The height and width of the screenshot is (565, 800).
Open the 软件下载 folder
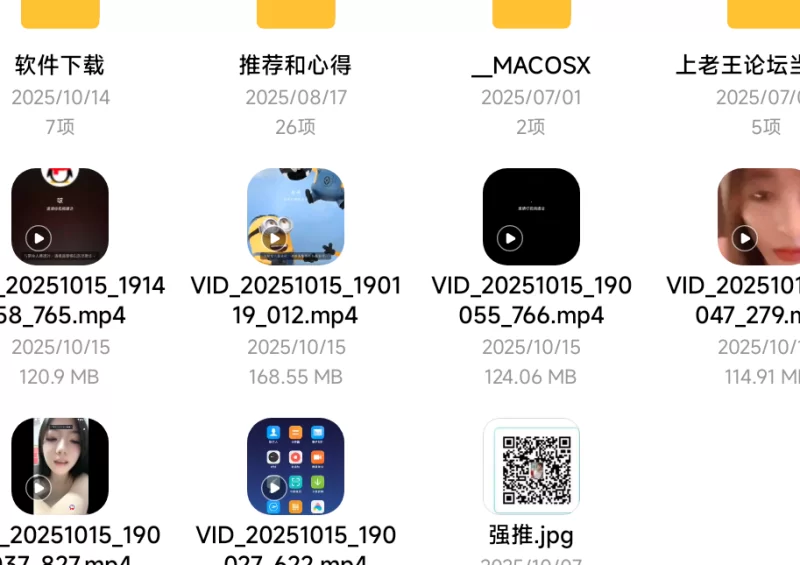coord(60,14)
